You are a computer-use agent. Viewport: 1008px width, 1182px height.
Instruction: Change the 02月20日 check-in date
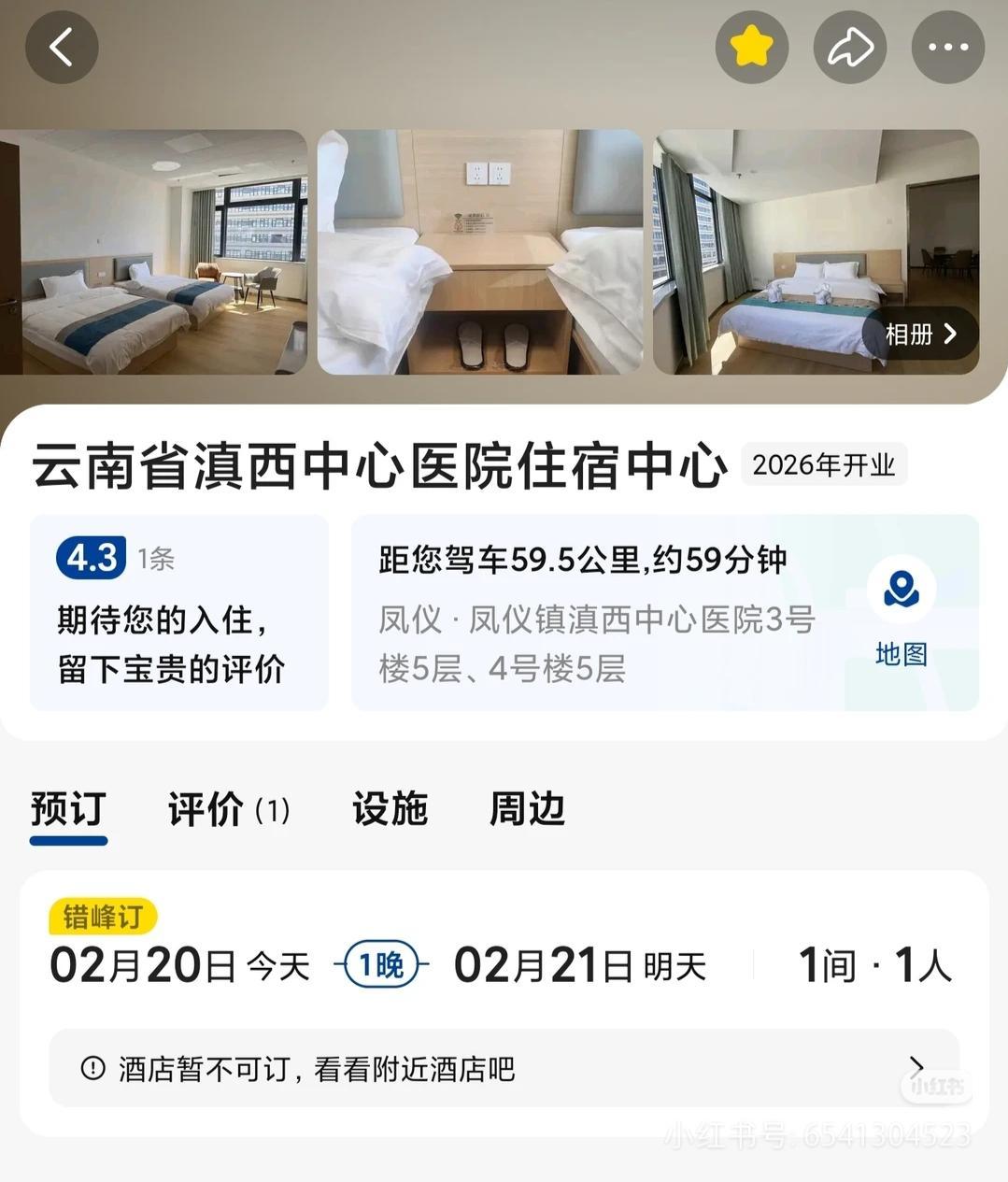[x=179, y=965]
